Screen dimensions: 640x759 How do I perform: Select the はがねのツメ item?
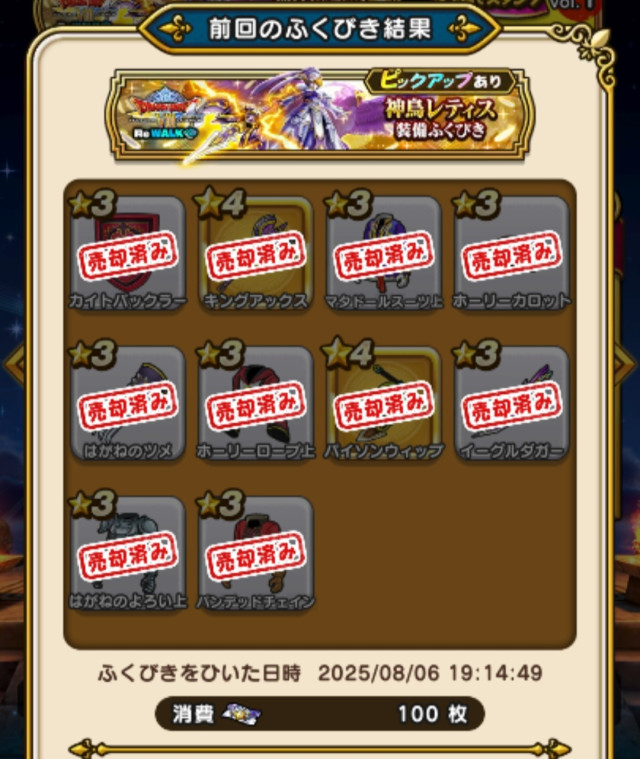click(x=127, y=403)
